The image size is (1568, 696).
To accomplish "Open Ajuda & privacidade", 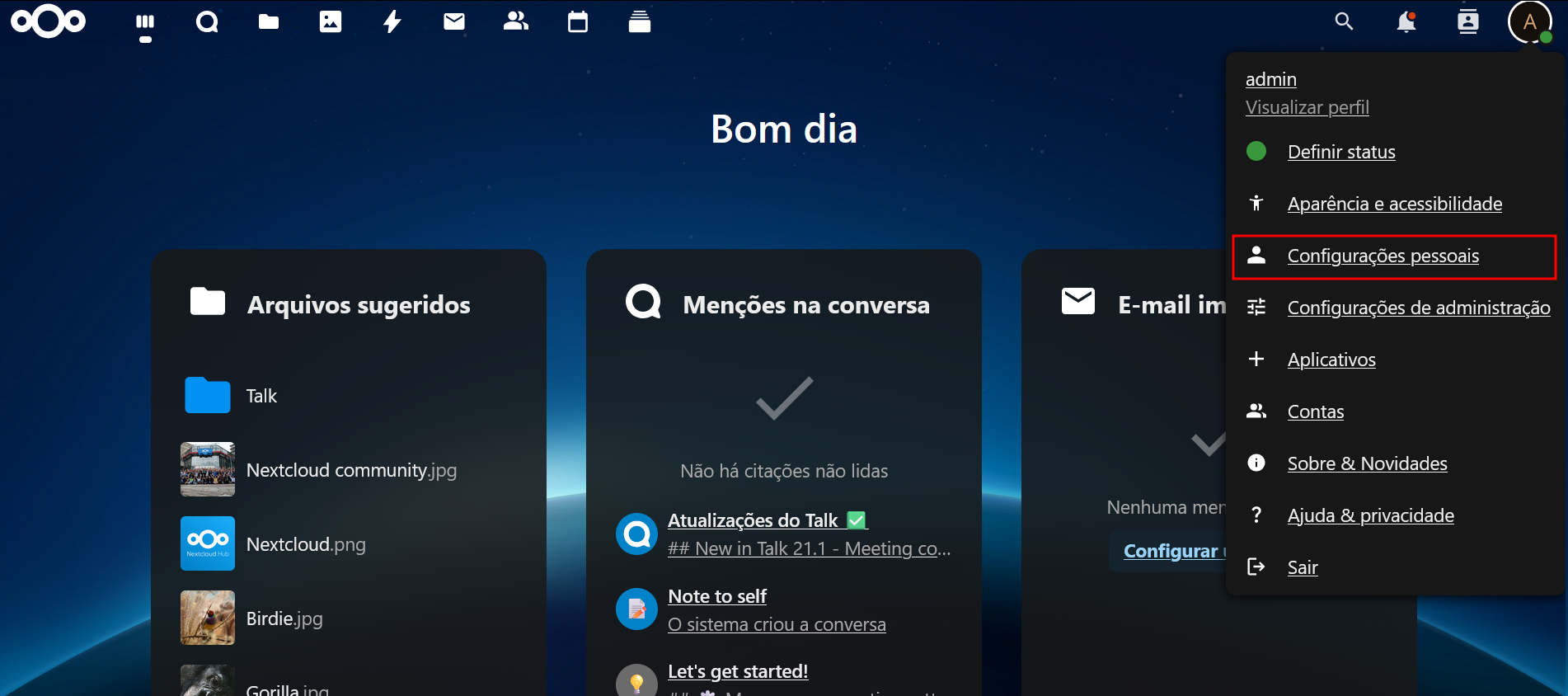I will pyautogui.click(x=1370, y=516).
